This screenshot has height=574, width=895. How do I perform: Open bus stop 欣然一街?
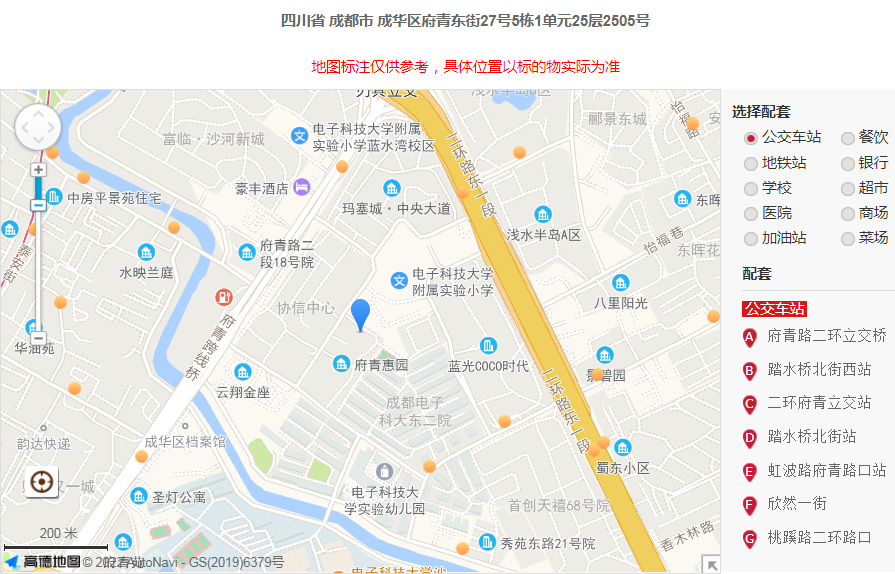coord(797,503)
